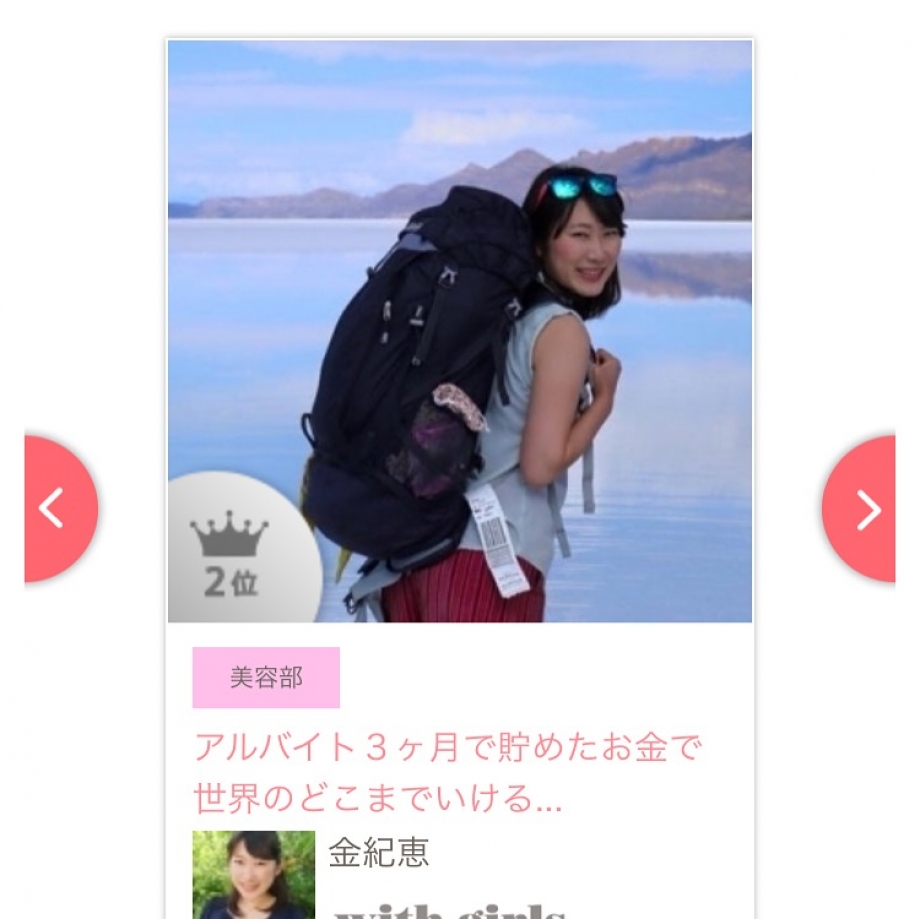Go to the previous ranking card
The image size is (920, 919).
pyautogui.click(x=58, y=508)
